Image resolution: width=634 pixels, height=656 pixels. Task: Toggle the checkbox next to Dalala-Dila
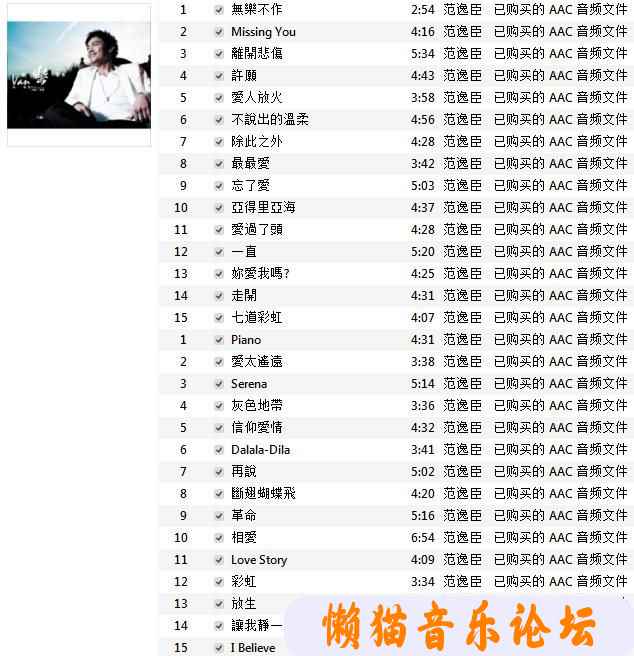tap(219, 449)
